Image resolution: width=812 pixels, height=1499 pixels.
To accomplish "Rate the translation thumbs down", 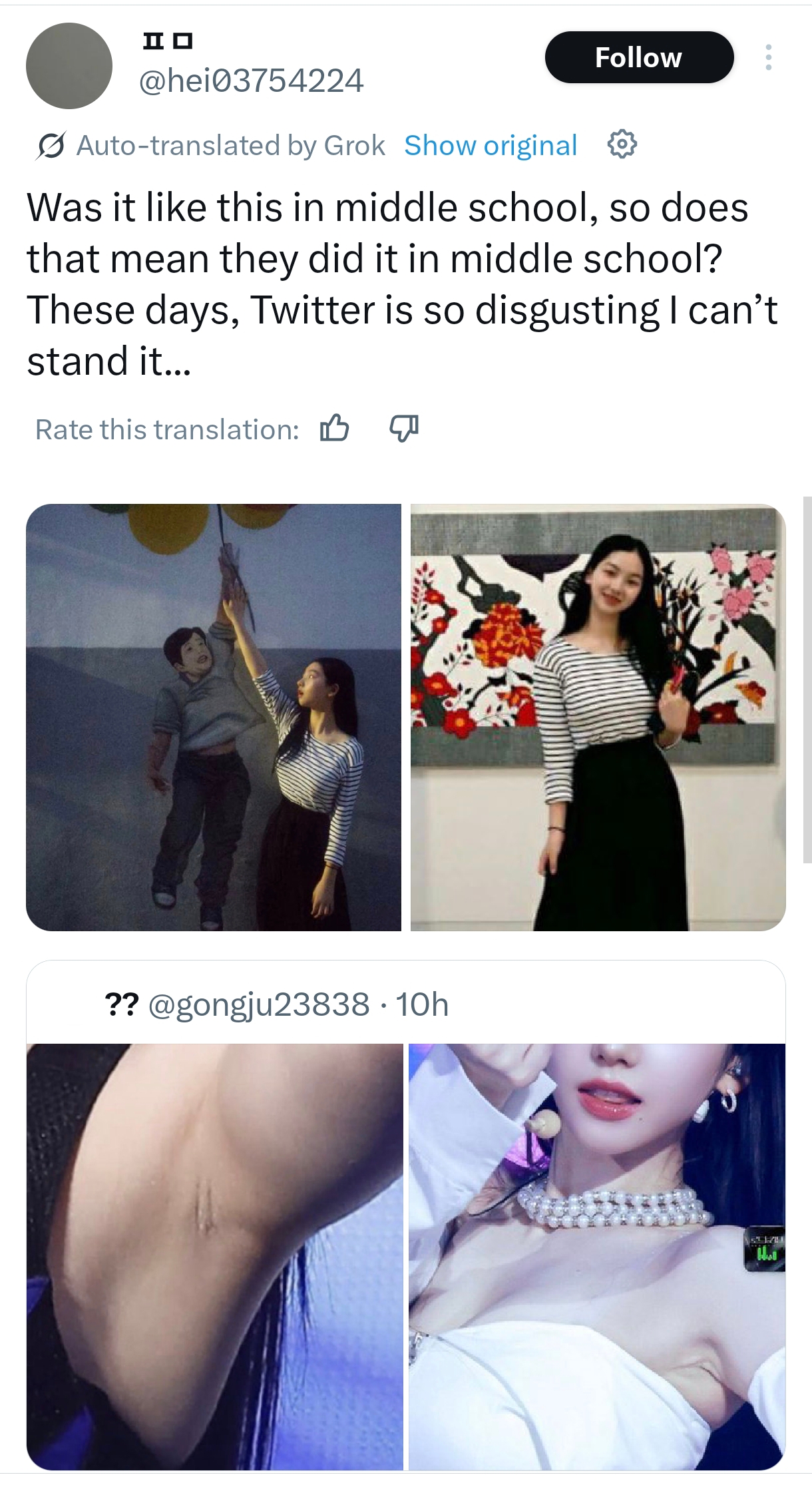I will [403, 428].
